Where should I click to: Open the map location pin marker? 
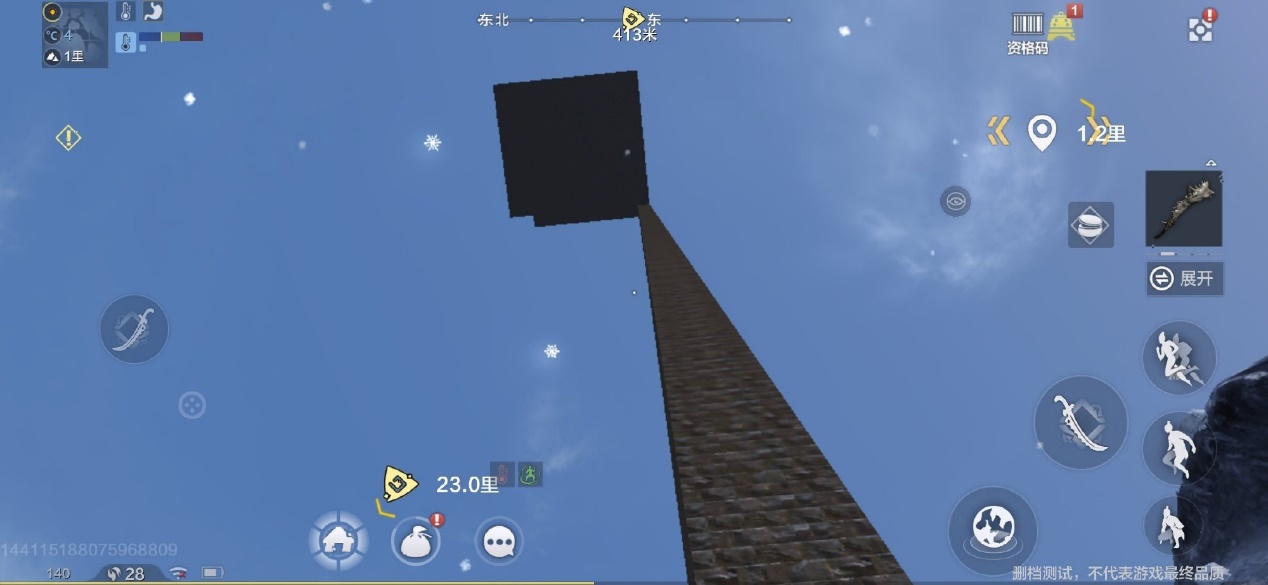pyautogui.click(x=1042, y=133)
